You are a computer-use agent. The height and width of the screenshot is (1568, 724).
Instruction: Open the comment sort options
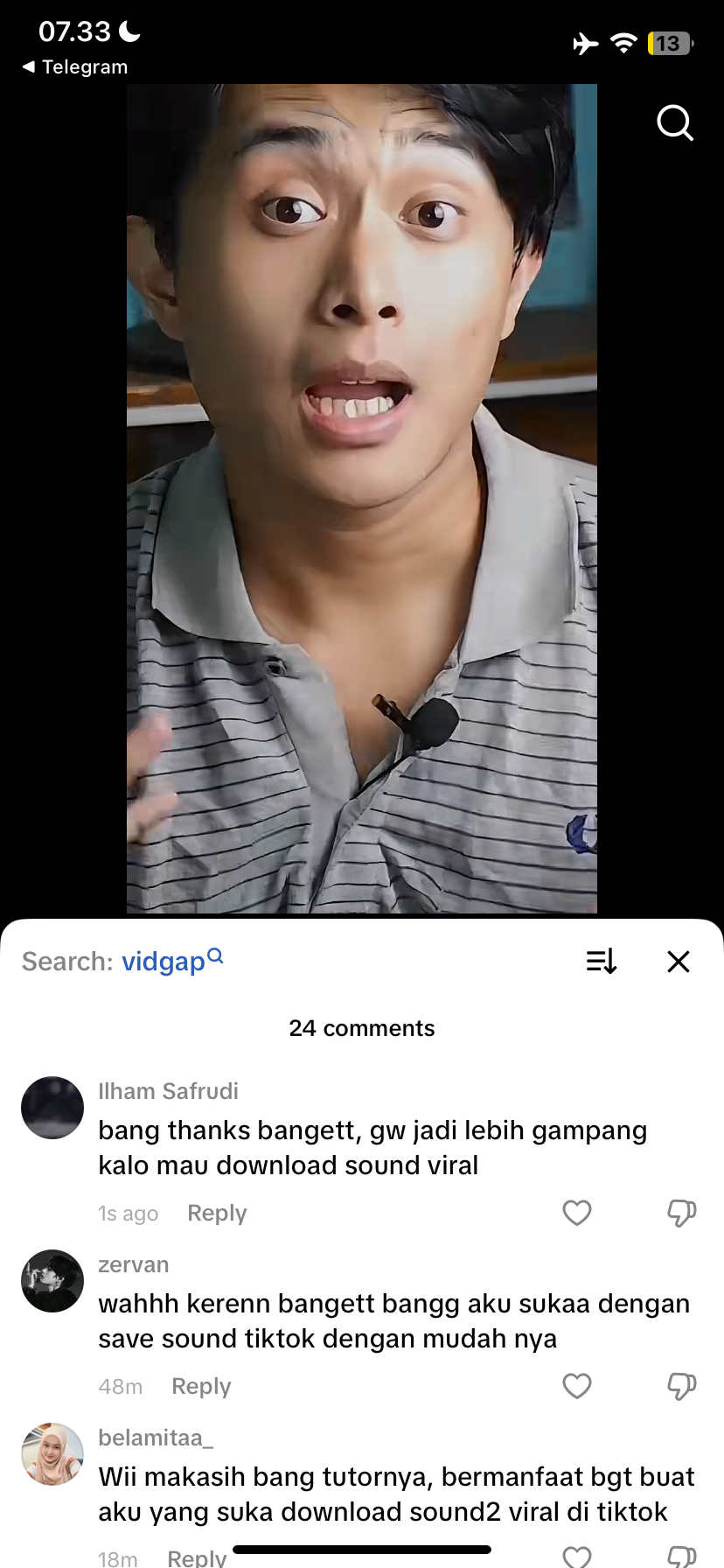click(x=602, y=962)
